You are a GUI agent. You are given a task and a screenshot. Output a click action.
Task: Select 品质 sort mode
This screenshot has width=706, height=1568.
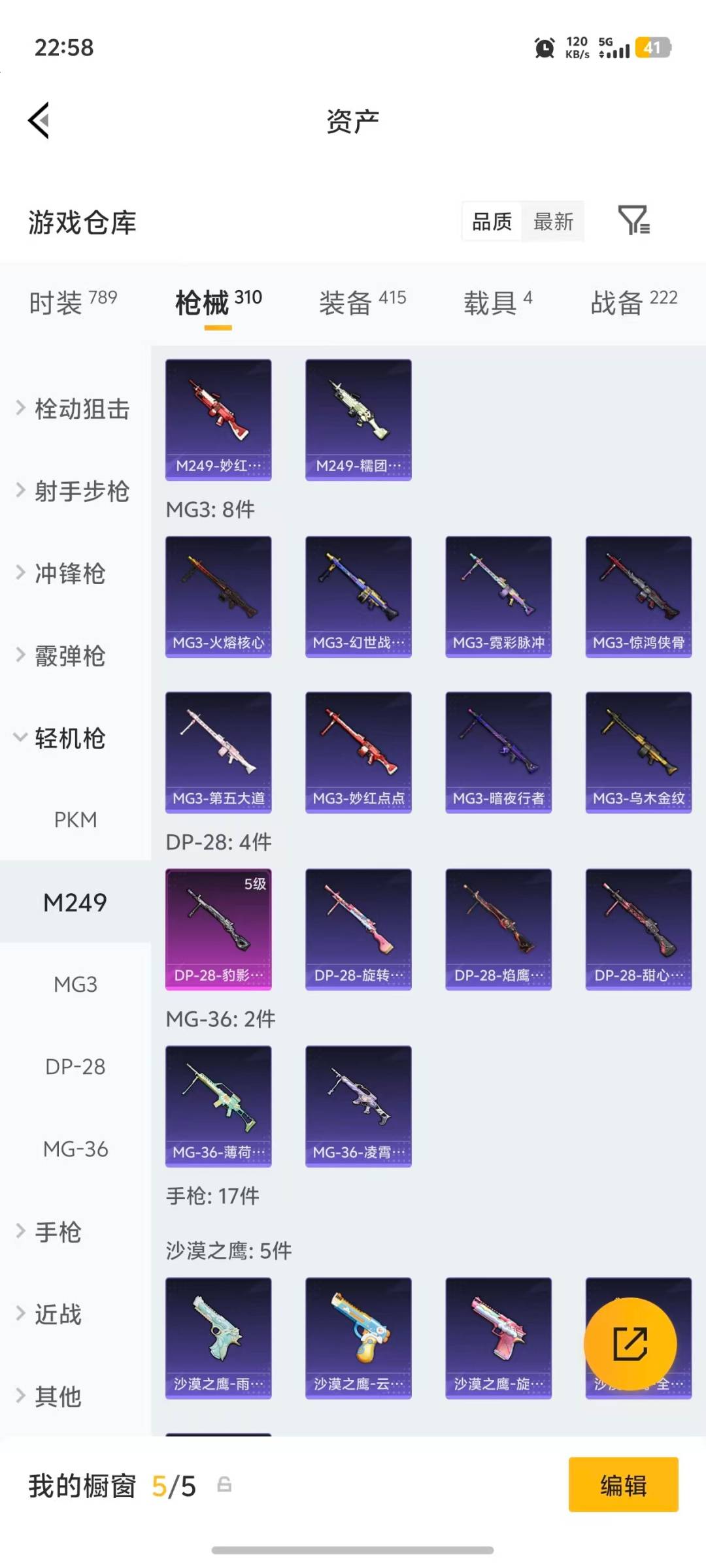coord(492,222)
